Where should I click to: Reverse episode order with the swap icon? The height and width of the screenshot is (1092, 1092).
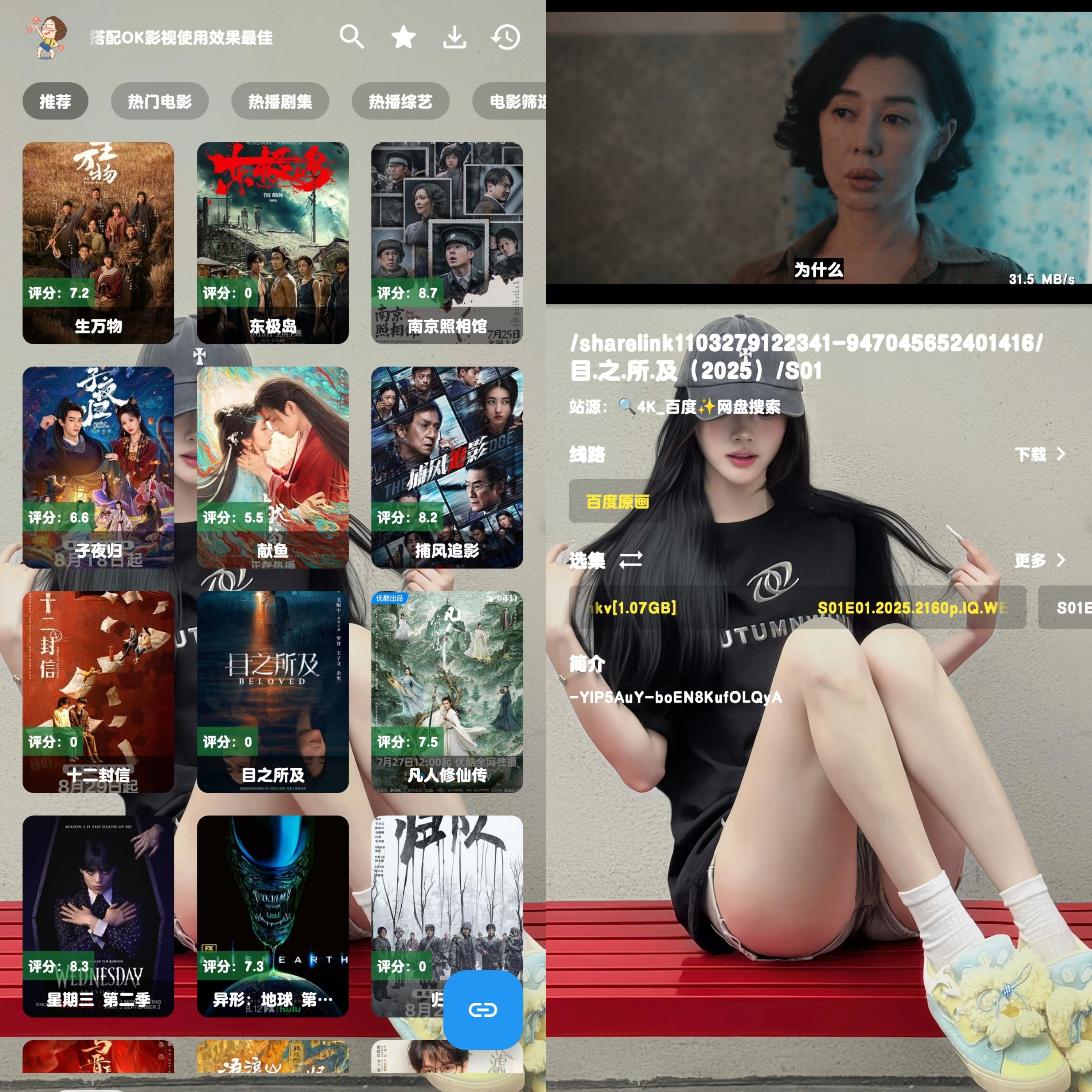631,560
